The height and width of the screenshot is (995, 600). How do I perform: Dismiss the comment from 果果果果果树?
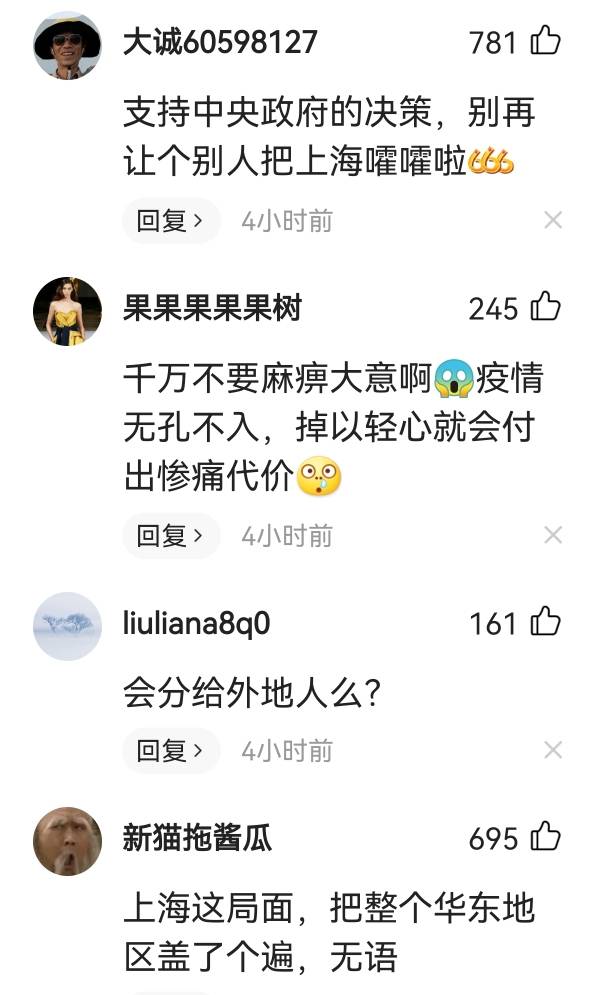(553, 536)
